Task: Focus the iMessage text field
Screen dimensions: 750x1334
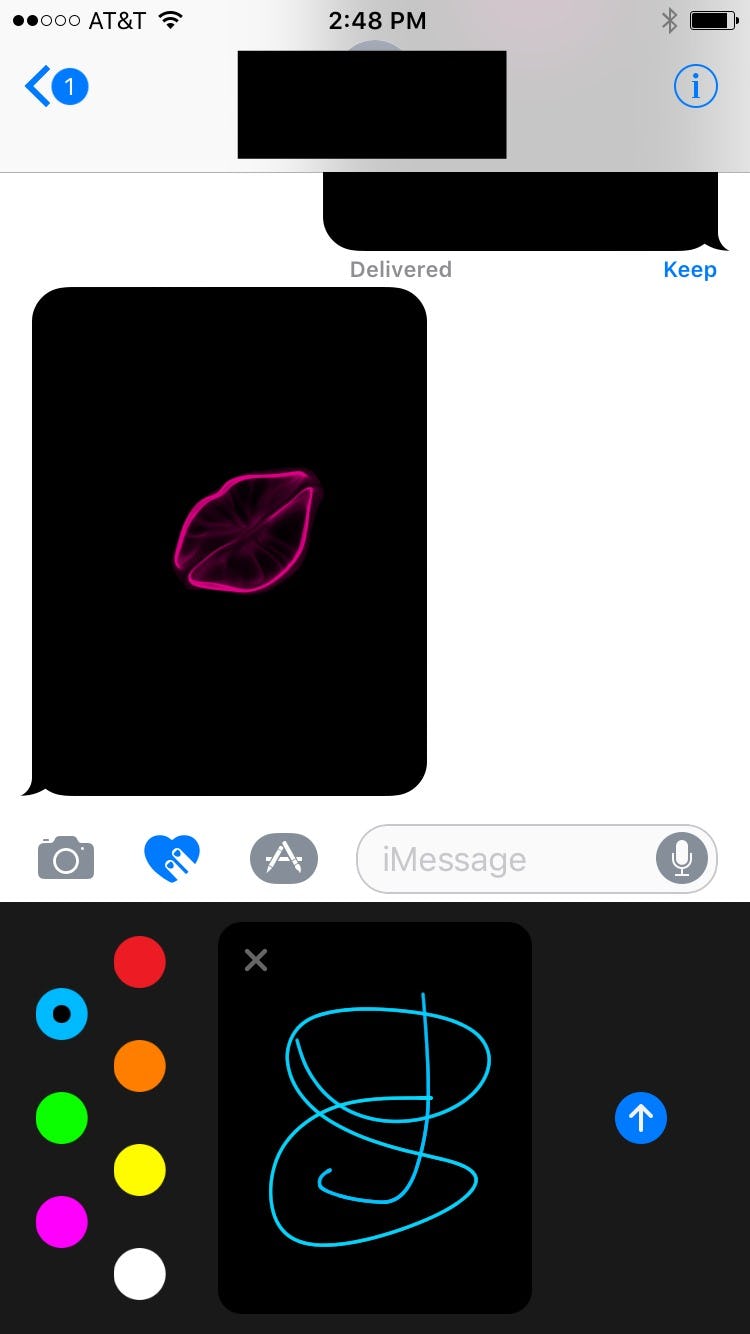Action: (500, 859)
